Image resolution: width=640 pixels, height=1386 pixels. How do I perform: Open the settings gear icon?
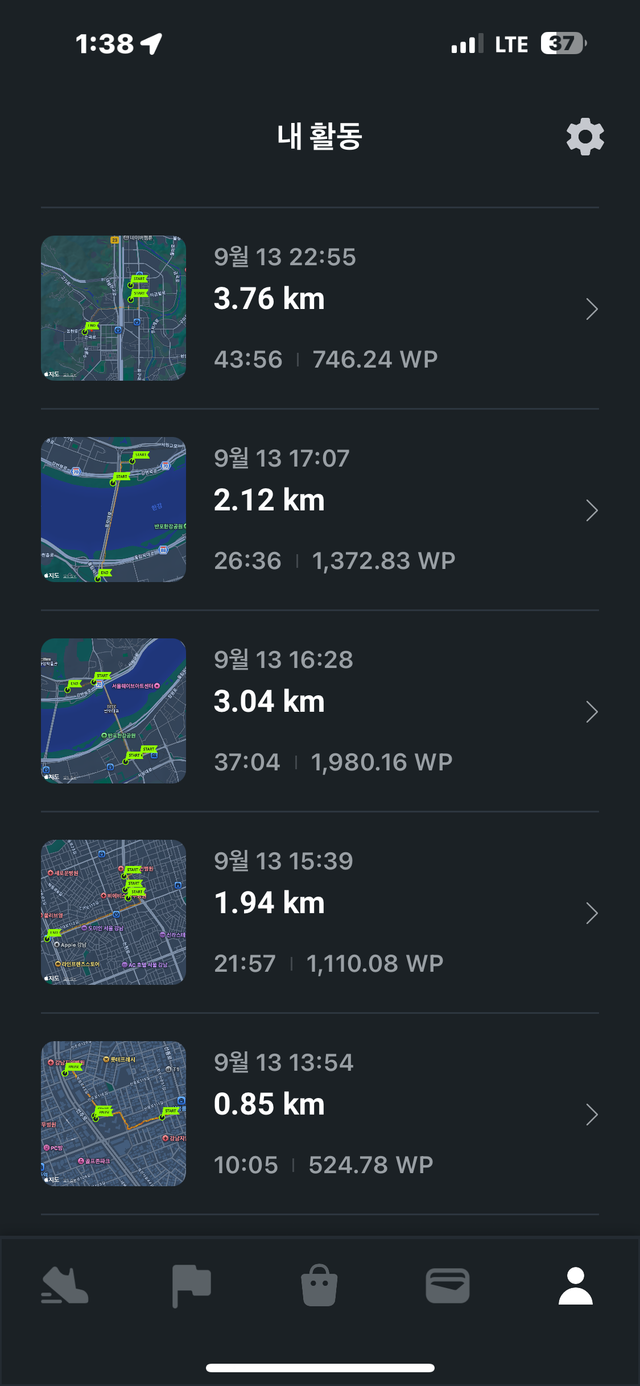(x=585, y=137)
